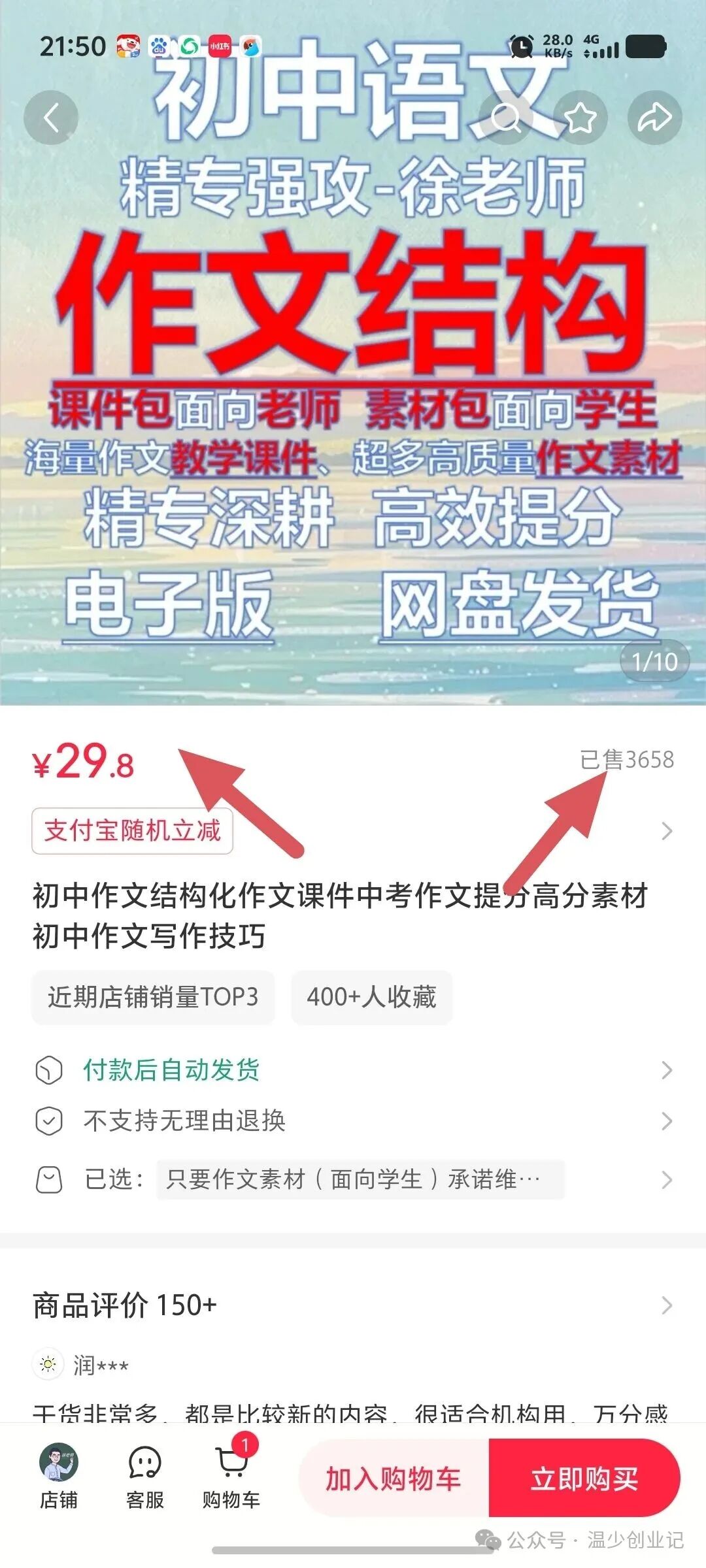Go back using the top-left arrow
The height and width of the screenshot is (1568, 706).
tap(51, 118)
